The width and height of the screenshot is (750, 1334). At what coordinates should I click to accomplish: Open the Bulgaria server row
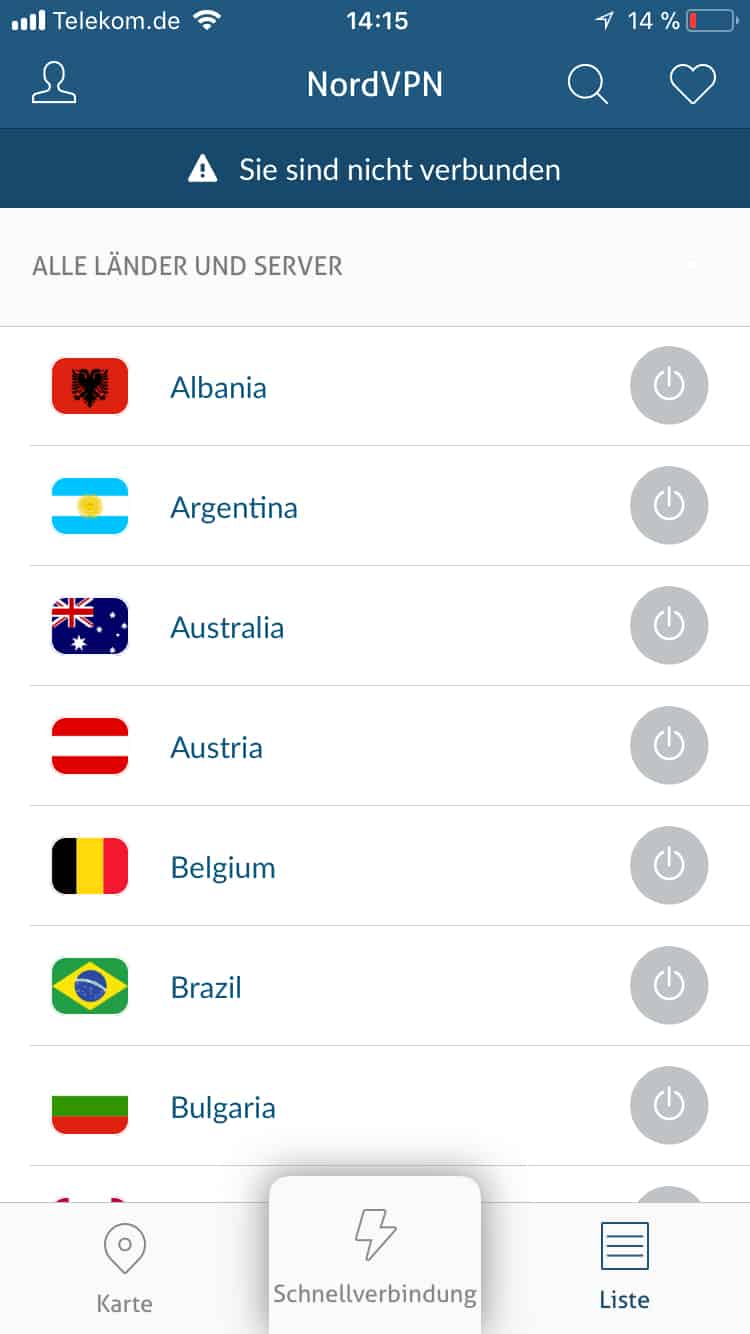coord(375,1106)
